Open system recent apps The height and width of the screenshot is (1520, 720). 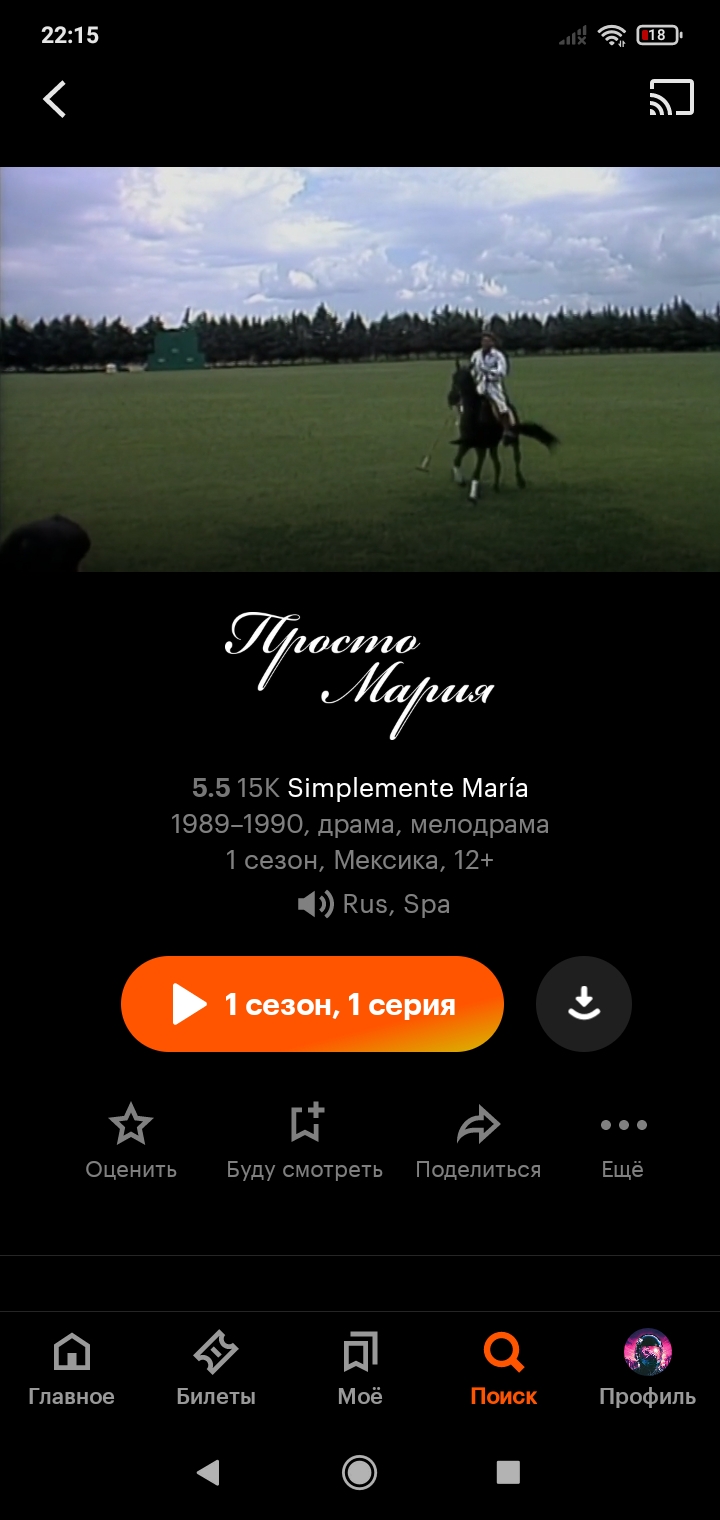pyautogui.click(x=508, y=1471)
